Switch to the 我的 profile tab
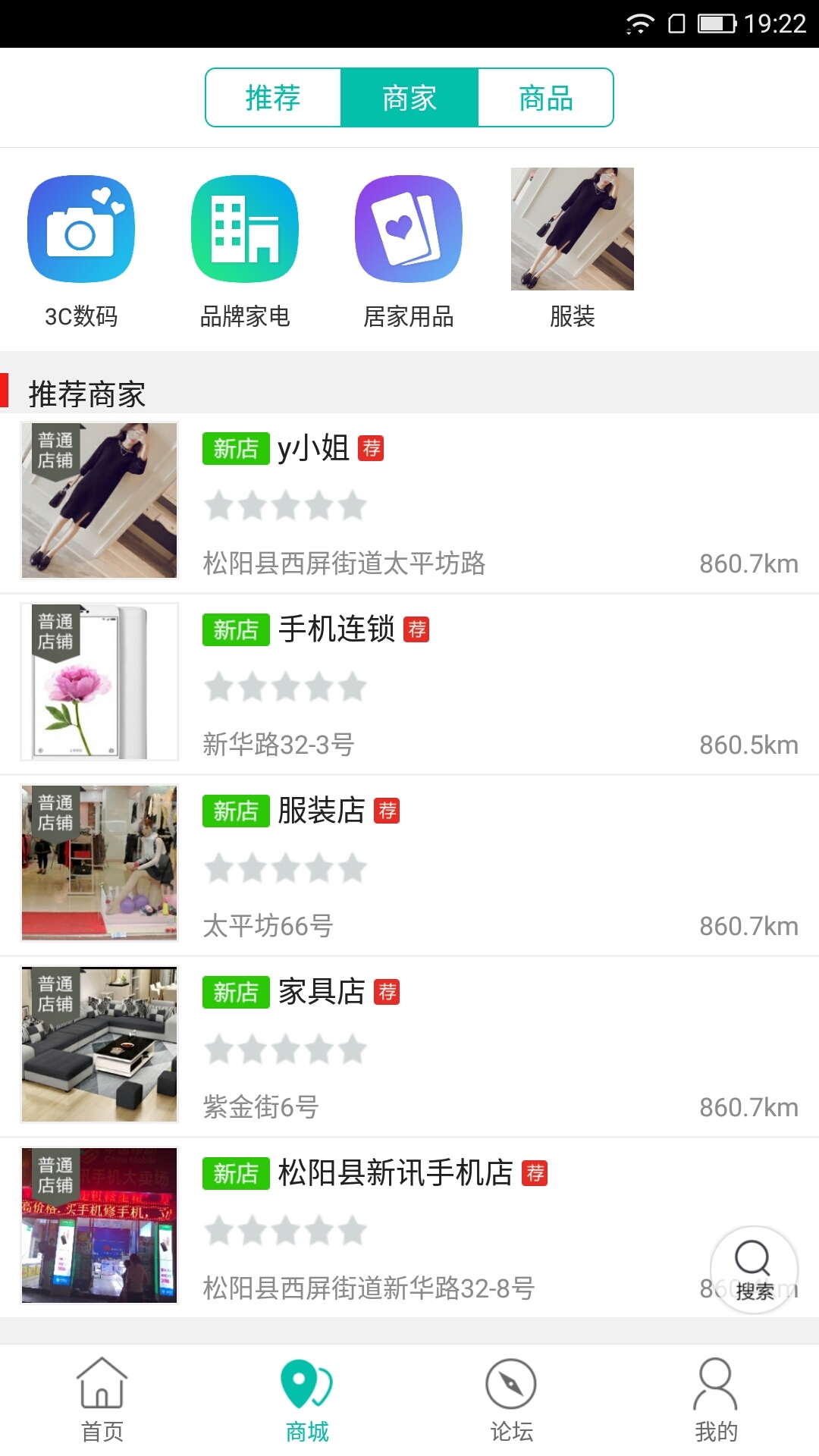The width and height of the screenshot is (819, 1456). [x=716, y=1401]
